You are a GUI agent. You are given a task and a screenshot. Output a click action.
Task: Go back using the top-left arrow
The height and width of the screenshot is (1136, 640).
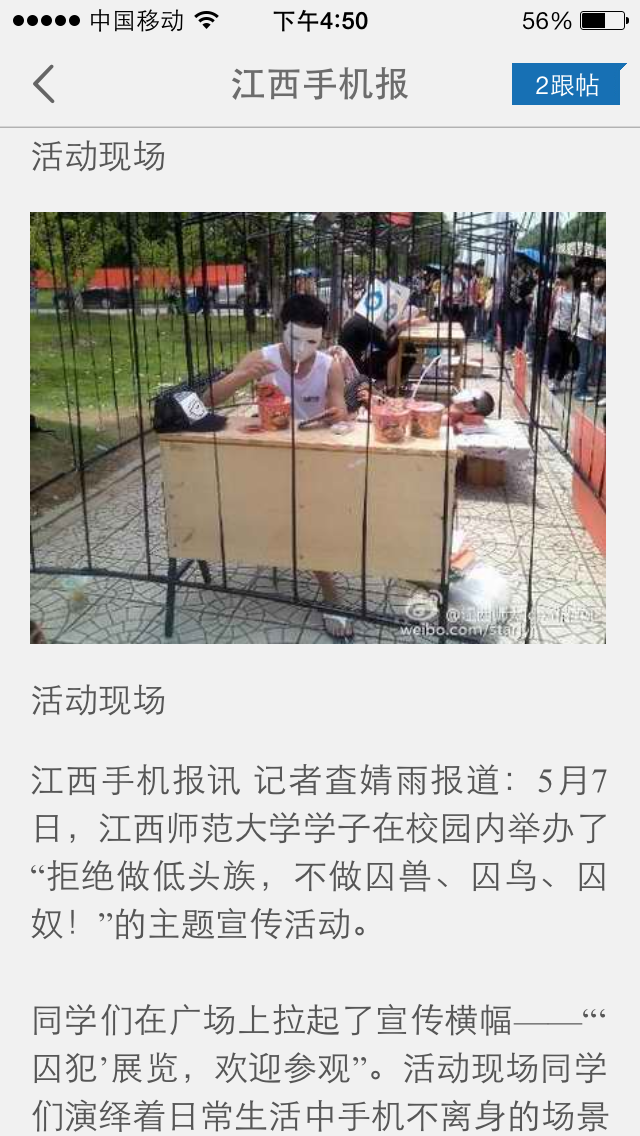coord(44,85)
